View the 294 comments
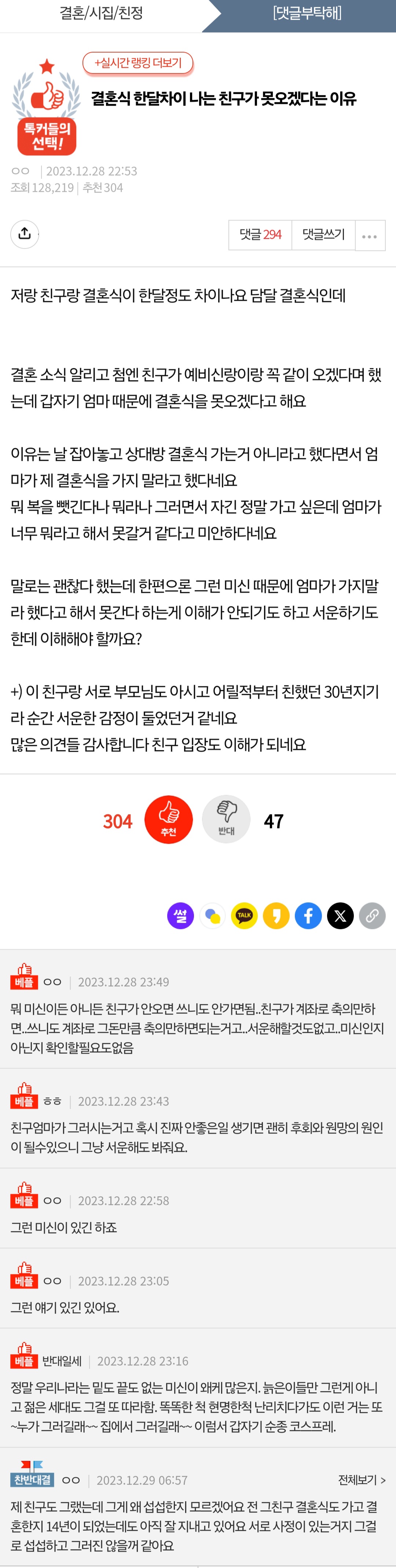Screen dimensions: 396x1568 260,234
